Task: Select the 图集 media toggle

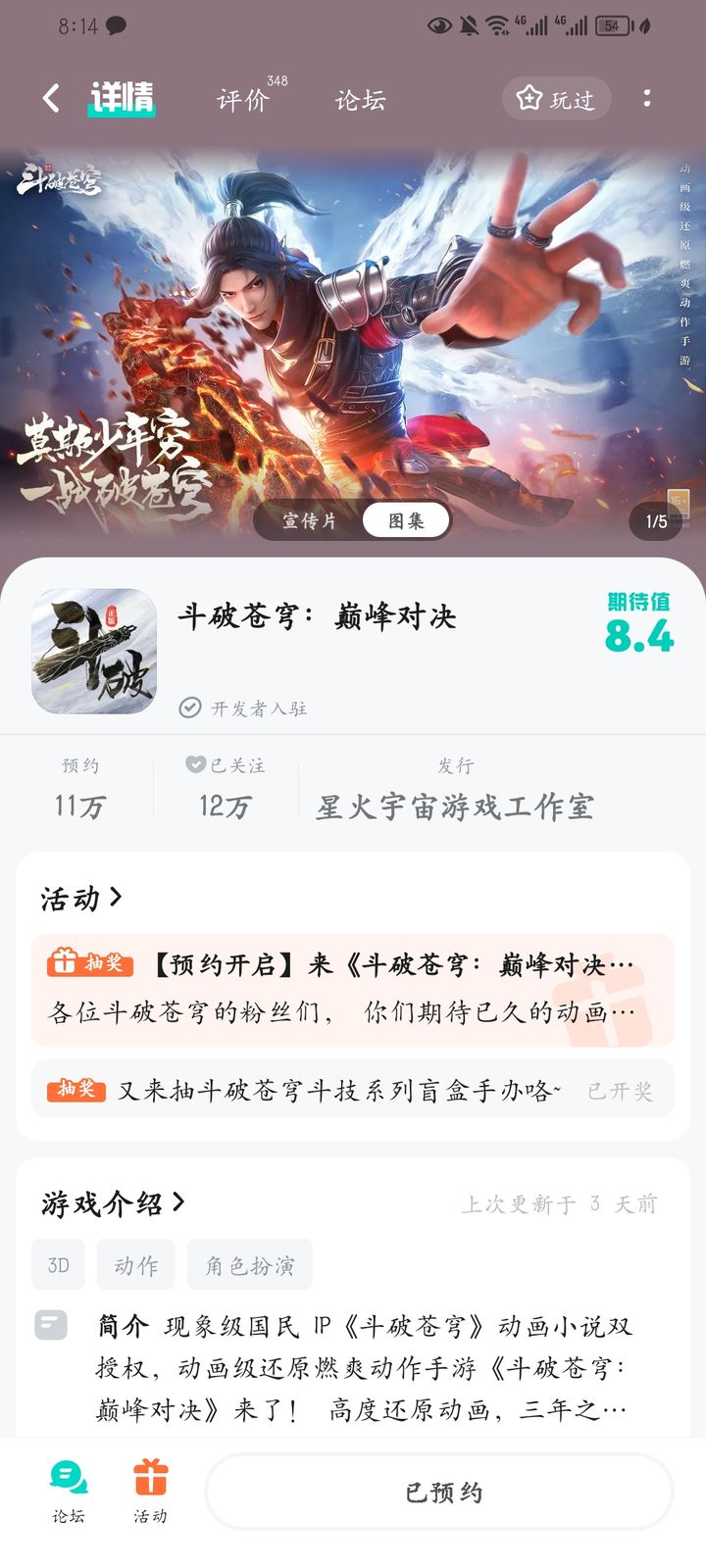Action: (x=404, y=522)
